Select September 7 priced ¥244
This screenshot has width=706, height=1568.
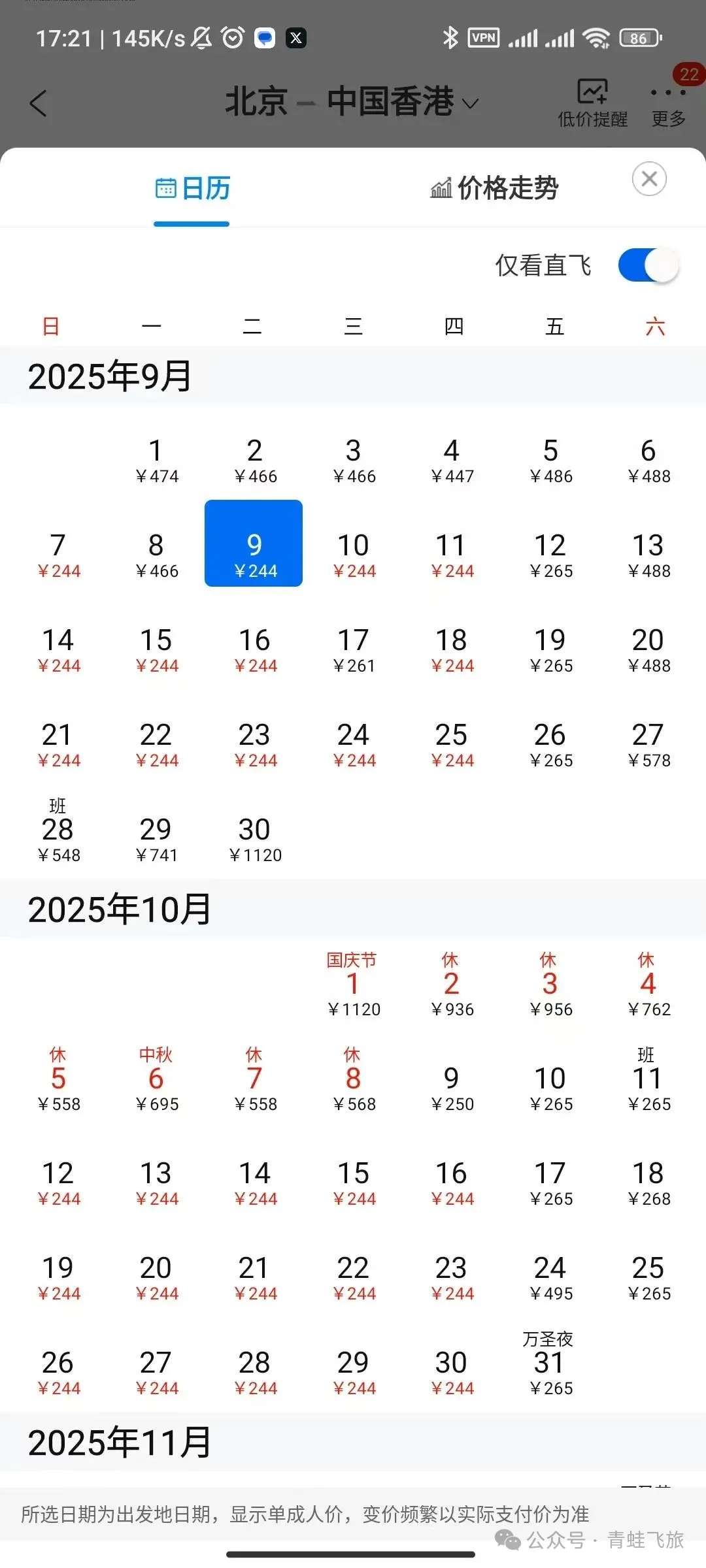pyautogui.click(x=58, y=555)
